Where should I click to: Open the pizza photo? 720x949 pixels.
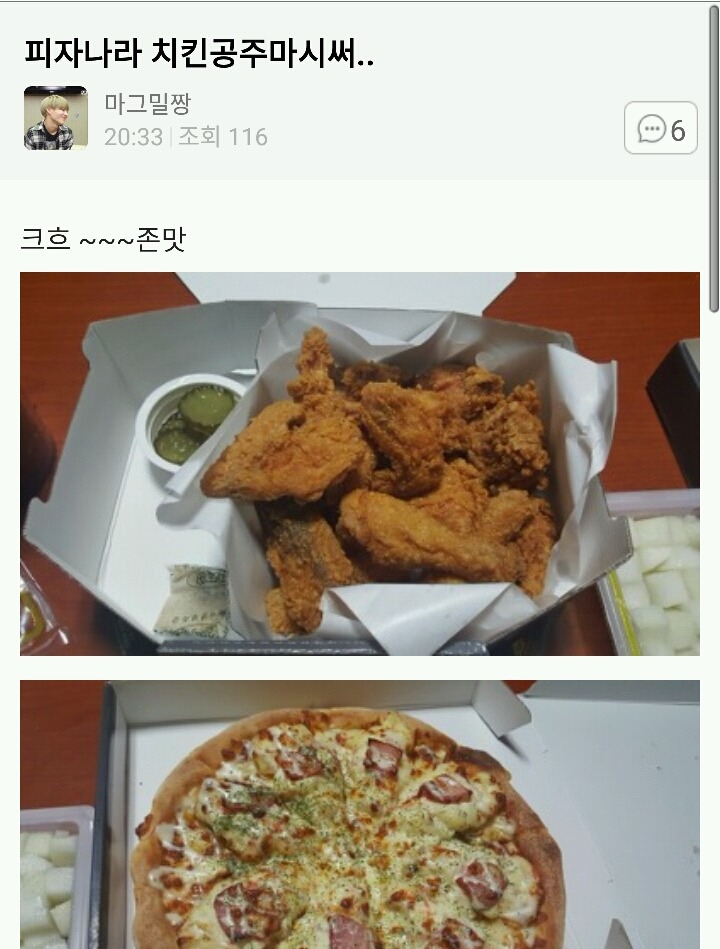360,814
